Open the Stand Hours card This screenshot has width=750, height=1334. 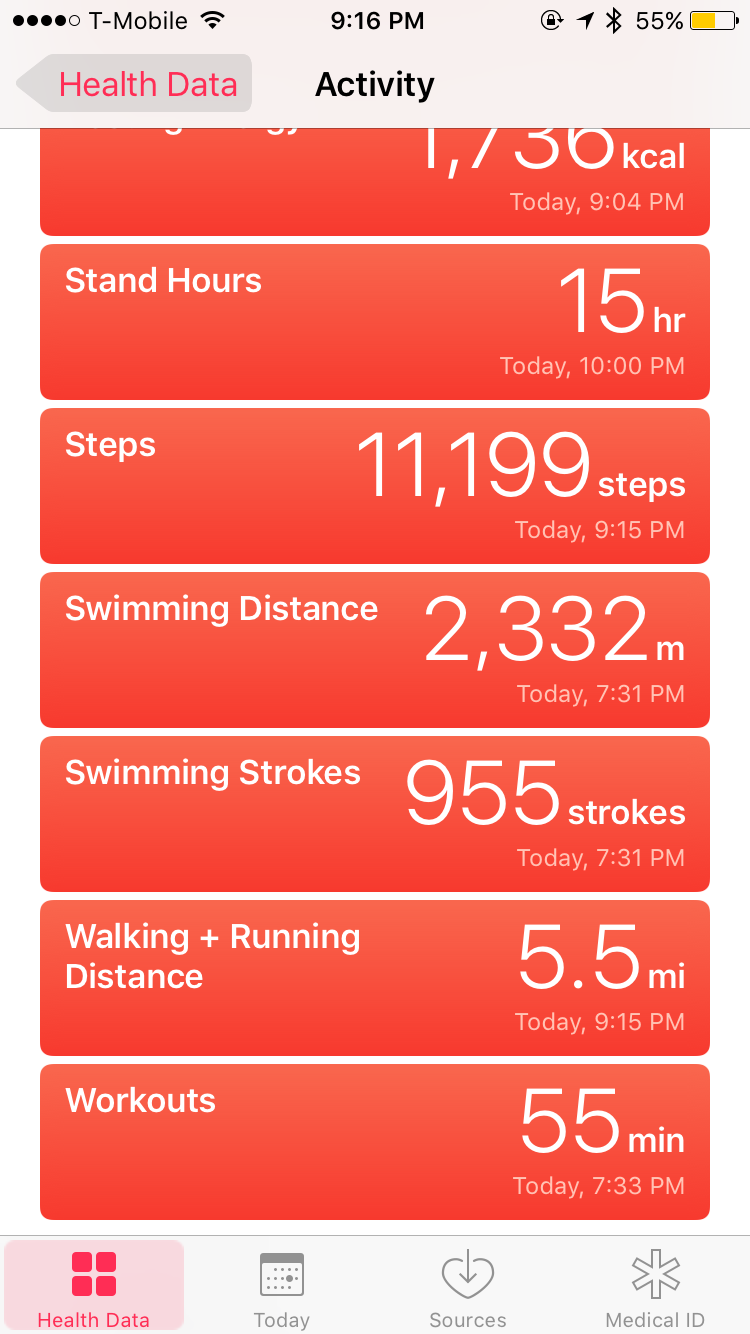[x=374, y=322]
